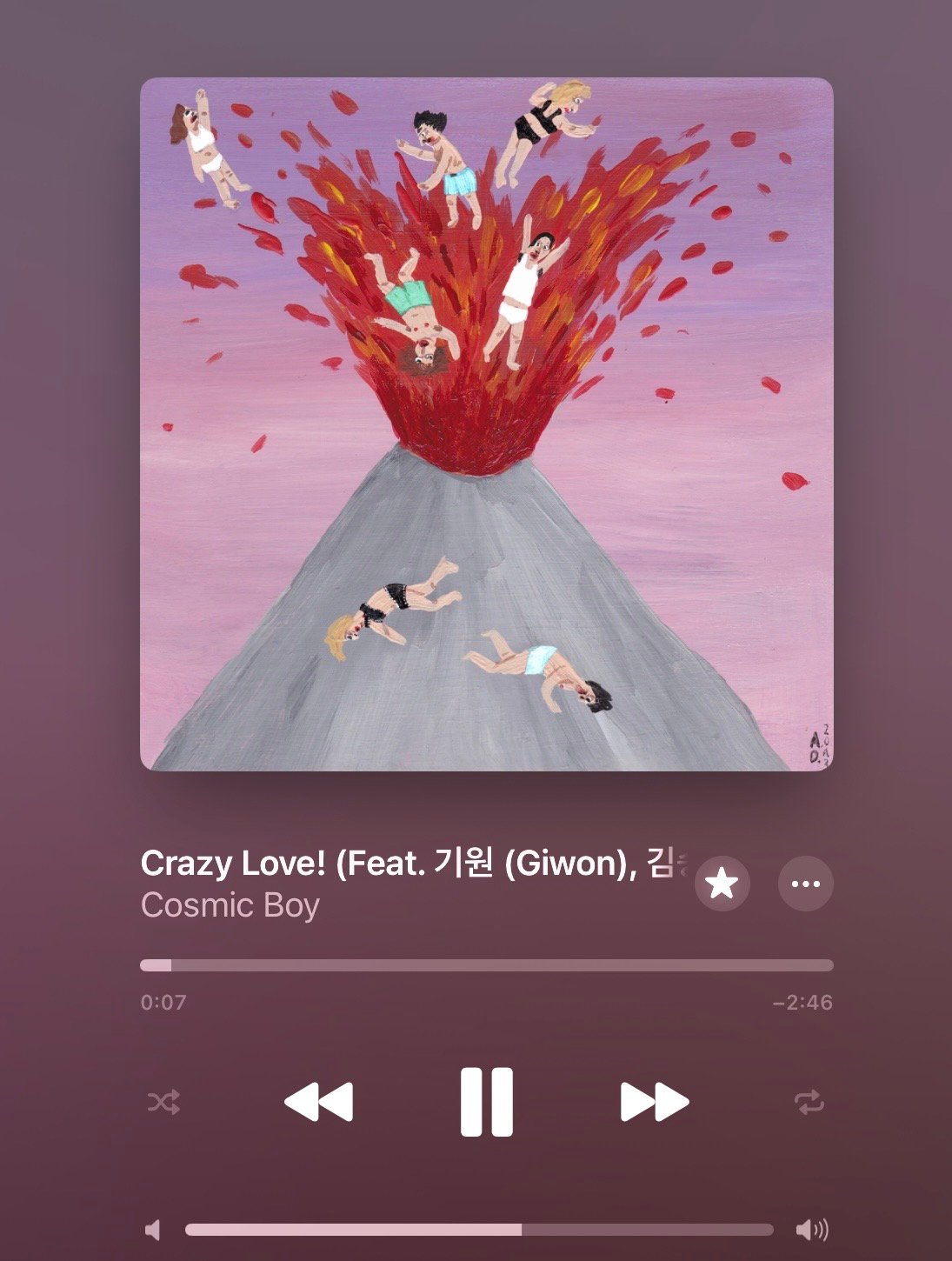Turn on shuffle
952x1261 pixels.
163,1103
